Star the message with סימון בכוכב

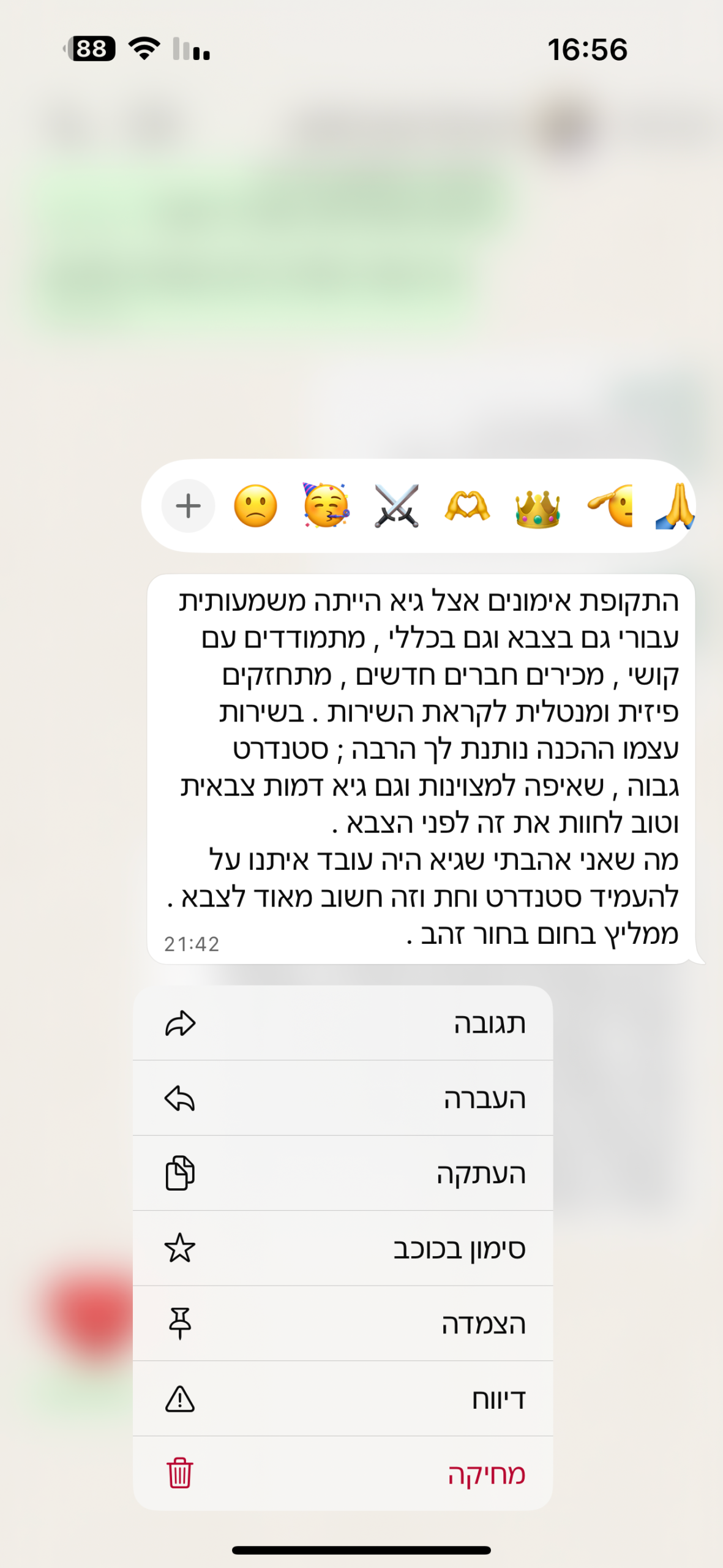coord(343,1248)
